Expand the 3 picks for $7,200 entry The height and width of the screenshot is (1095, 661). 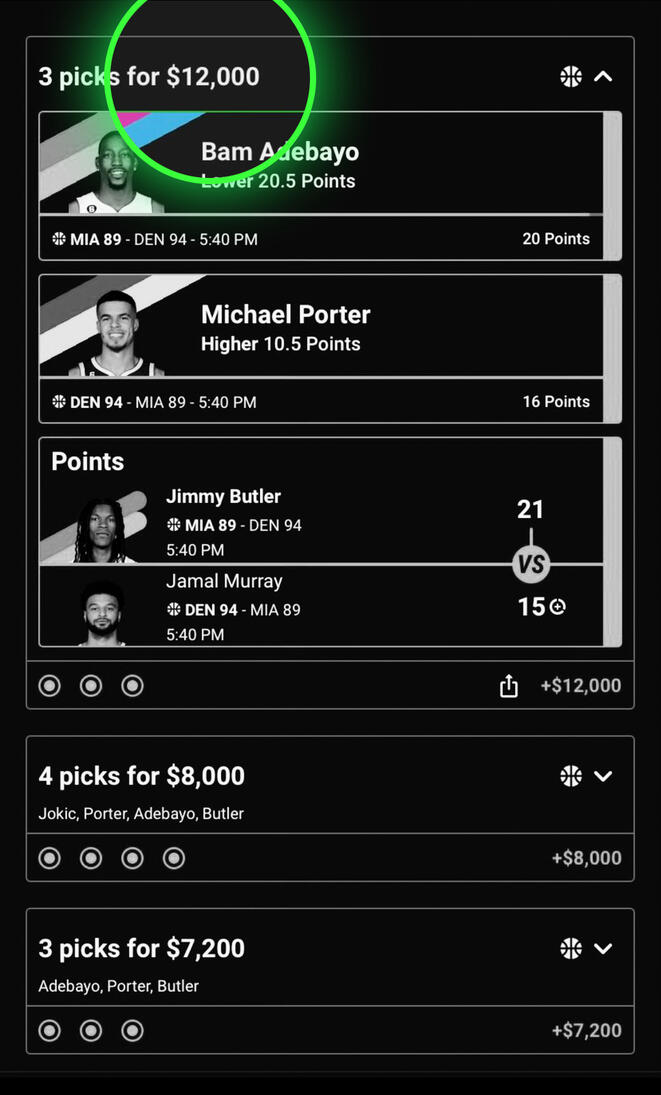pyautogui.click(x=603, y=949)
